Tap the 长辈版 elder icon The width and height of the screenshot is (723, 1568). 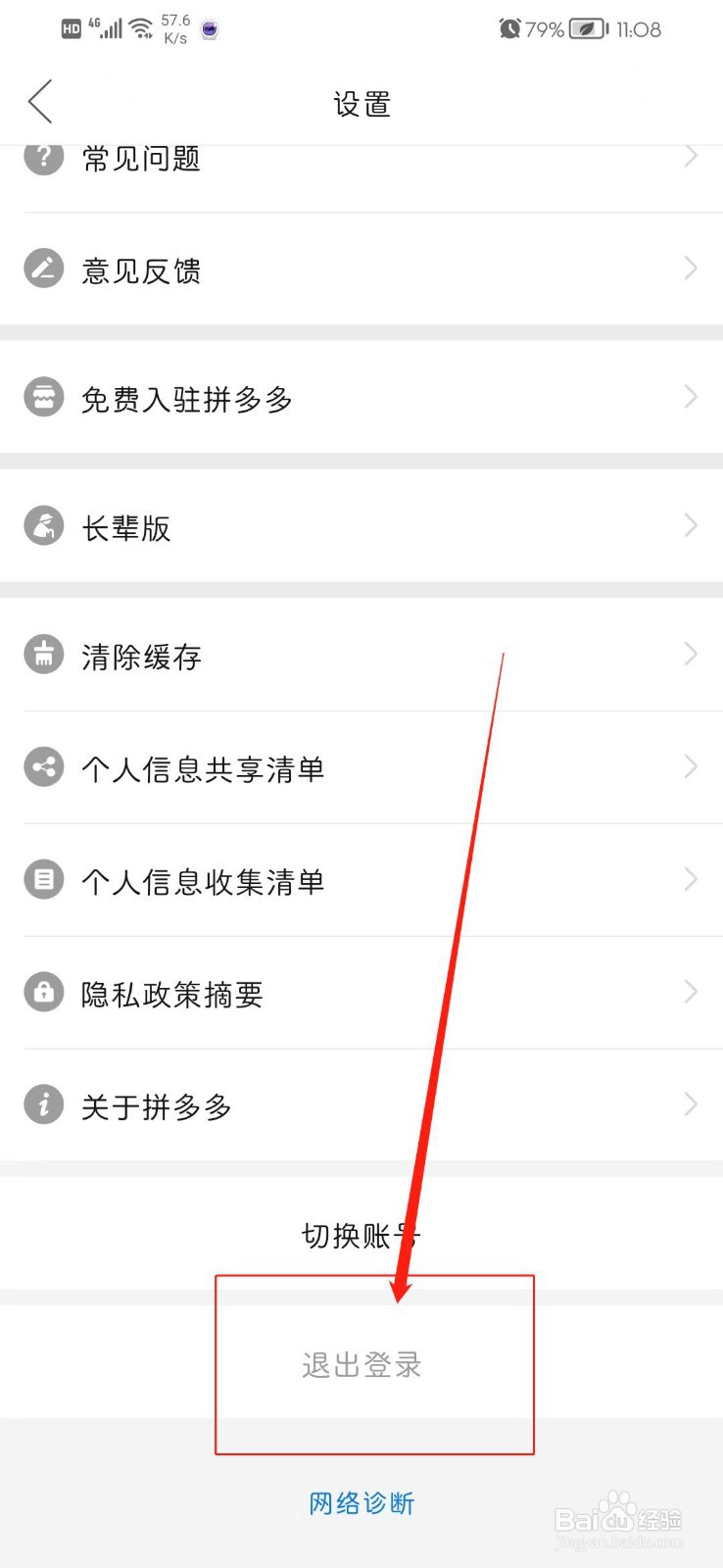click(43, 525)
